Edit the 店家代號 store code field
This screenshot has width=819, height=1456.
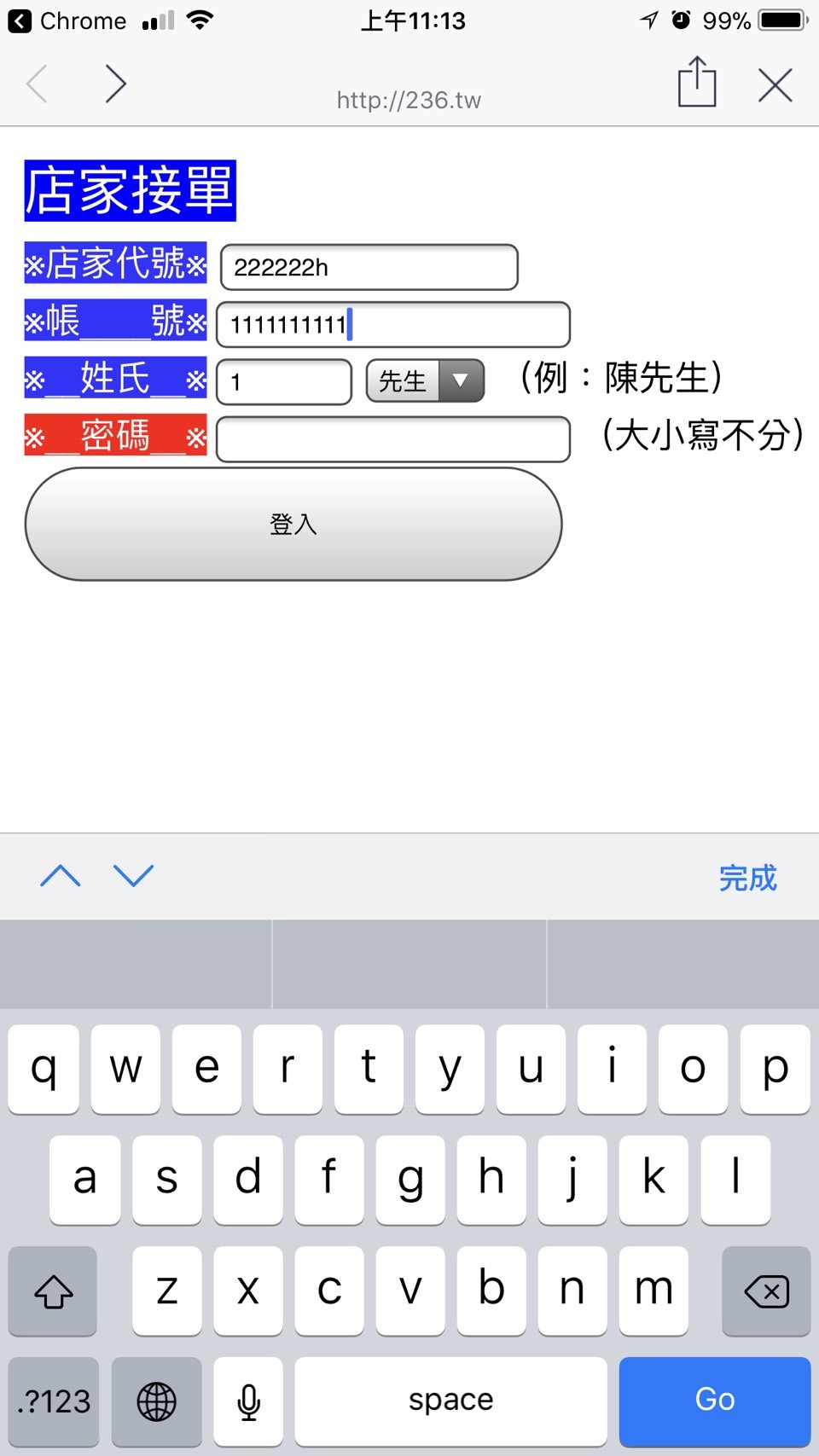(369, 267)
